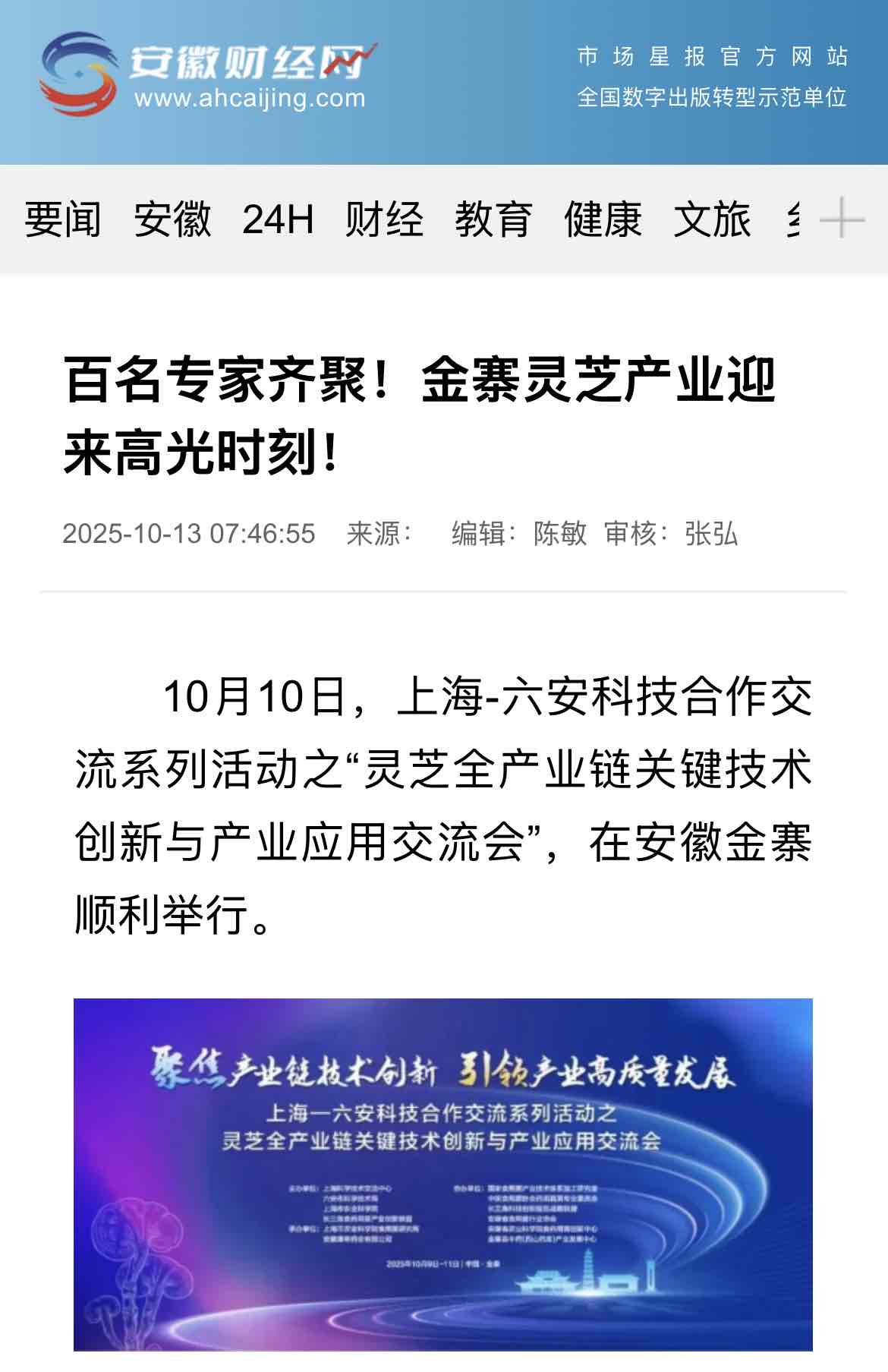888x1372 pixels.
Task: Switch to the 健康 section
Action: [603, 219]
